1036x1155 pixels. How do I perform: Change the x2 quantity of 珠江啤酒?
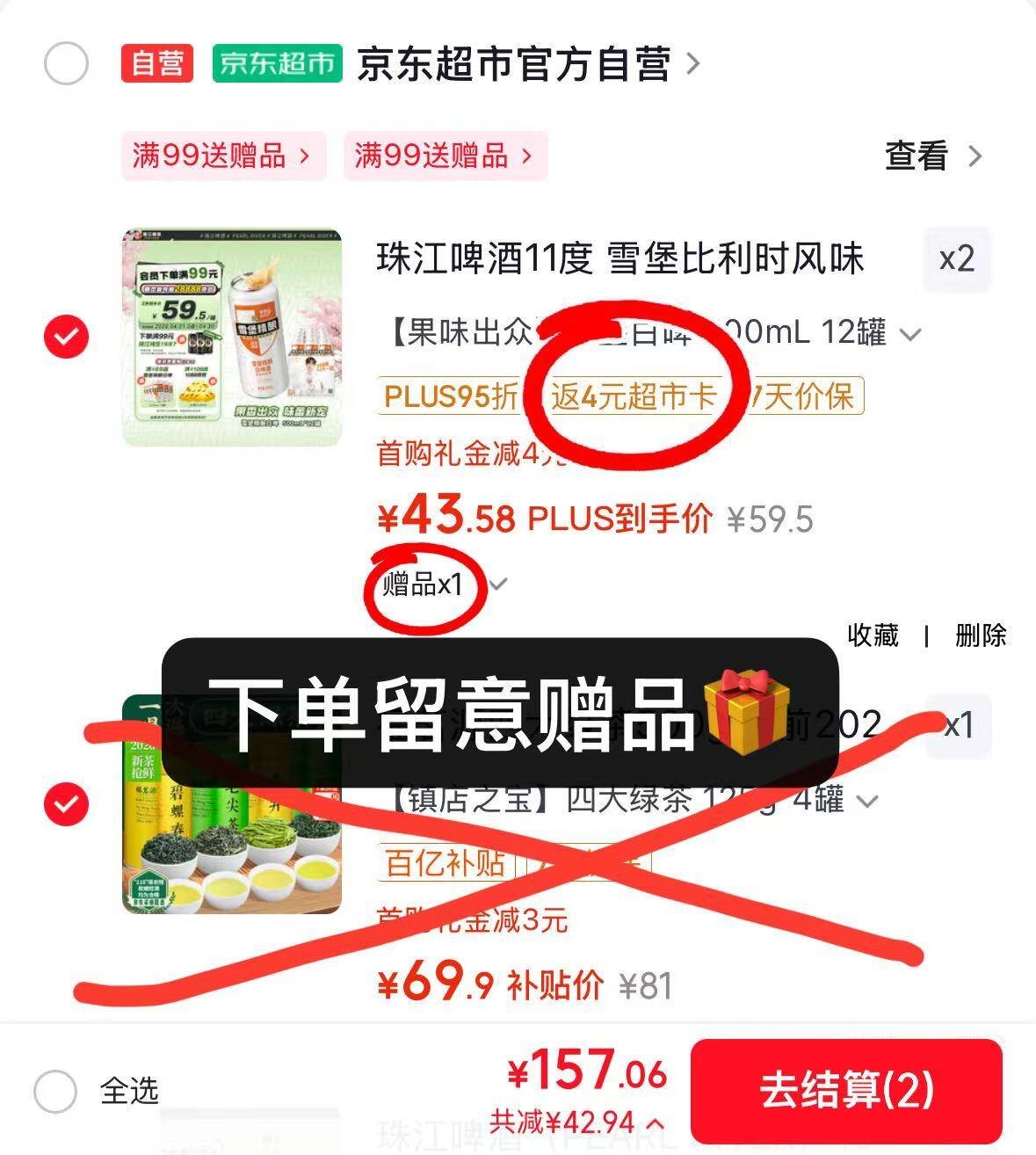pos(956,258)
